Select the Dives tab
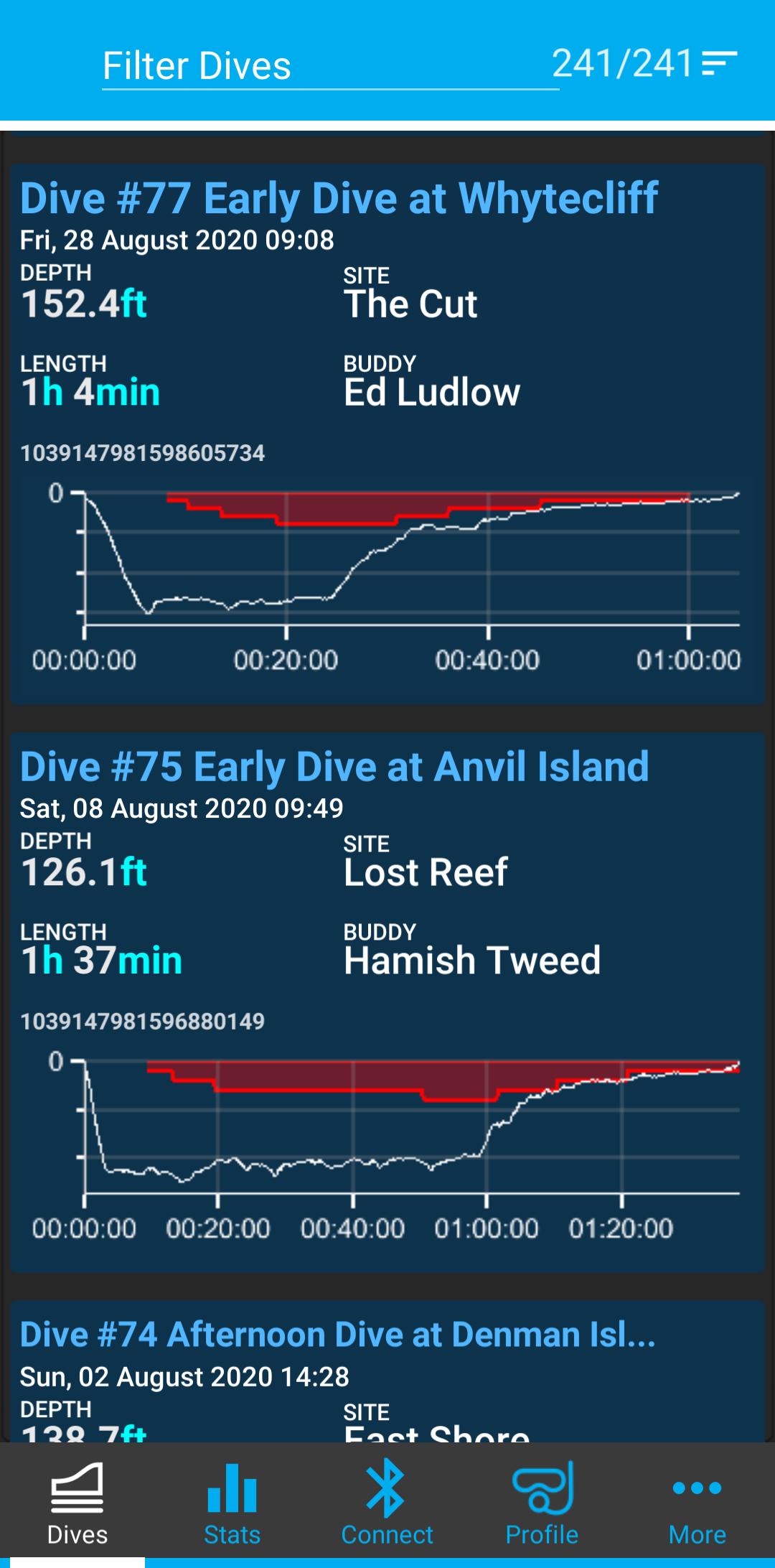The image size is (775, 1568). (x=77, y=1503)
